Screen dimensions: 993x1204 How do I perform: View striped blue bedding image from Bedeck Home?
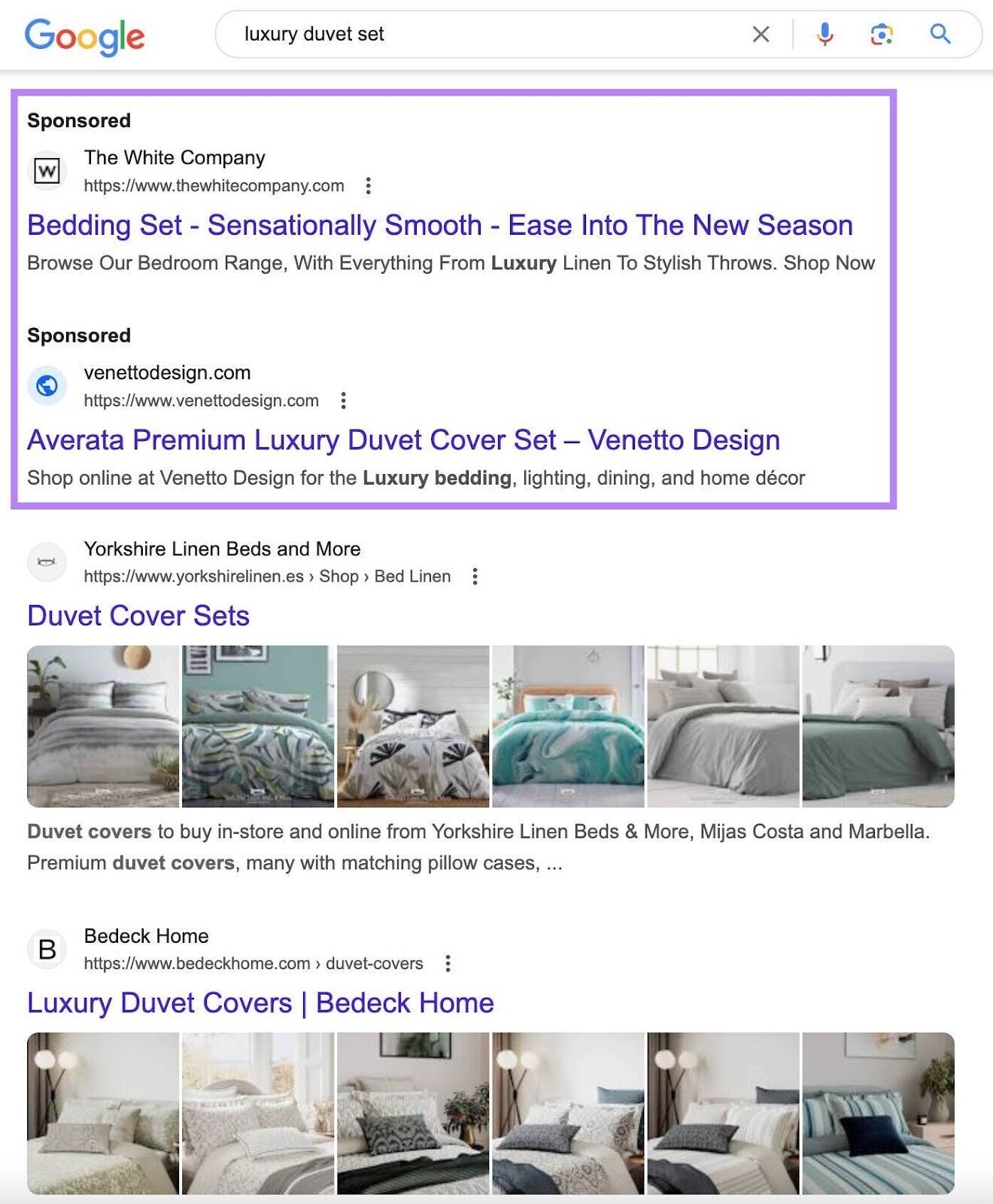878,1113
